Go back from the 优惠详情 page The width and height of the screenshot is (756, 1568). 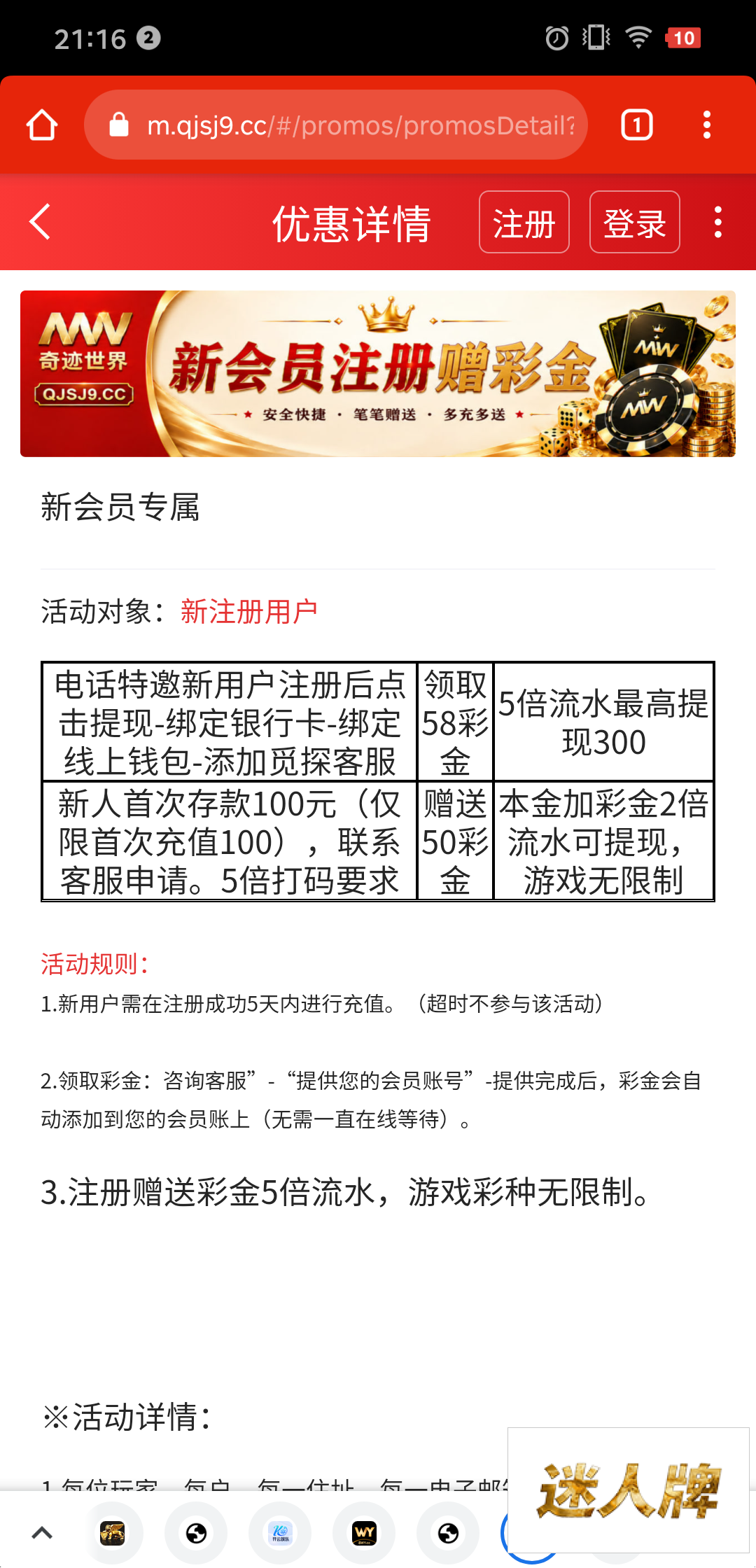coord(41,222)
